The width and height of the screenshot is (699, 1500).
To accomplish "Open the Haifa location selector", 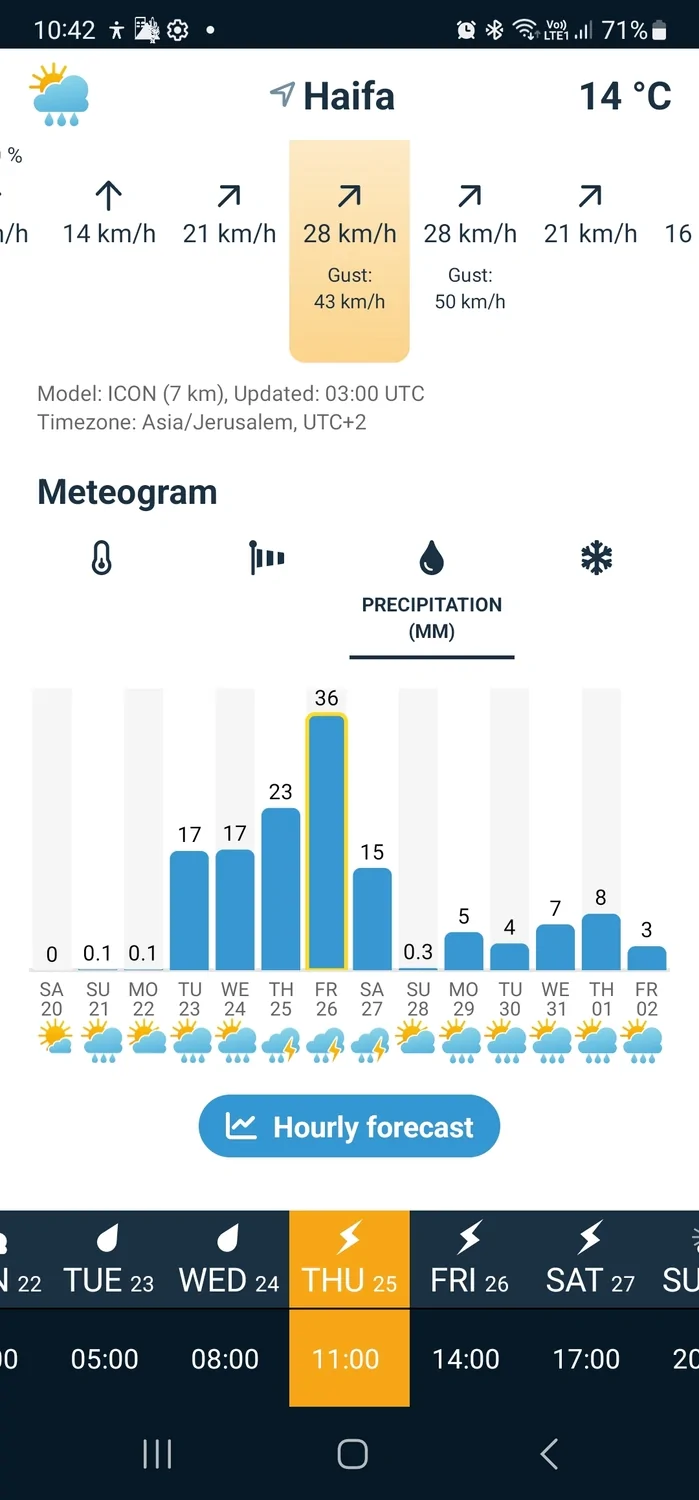I will (334, 97).
